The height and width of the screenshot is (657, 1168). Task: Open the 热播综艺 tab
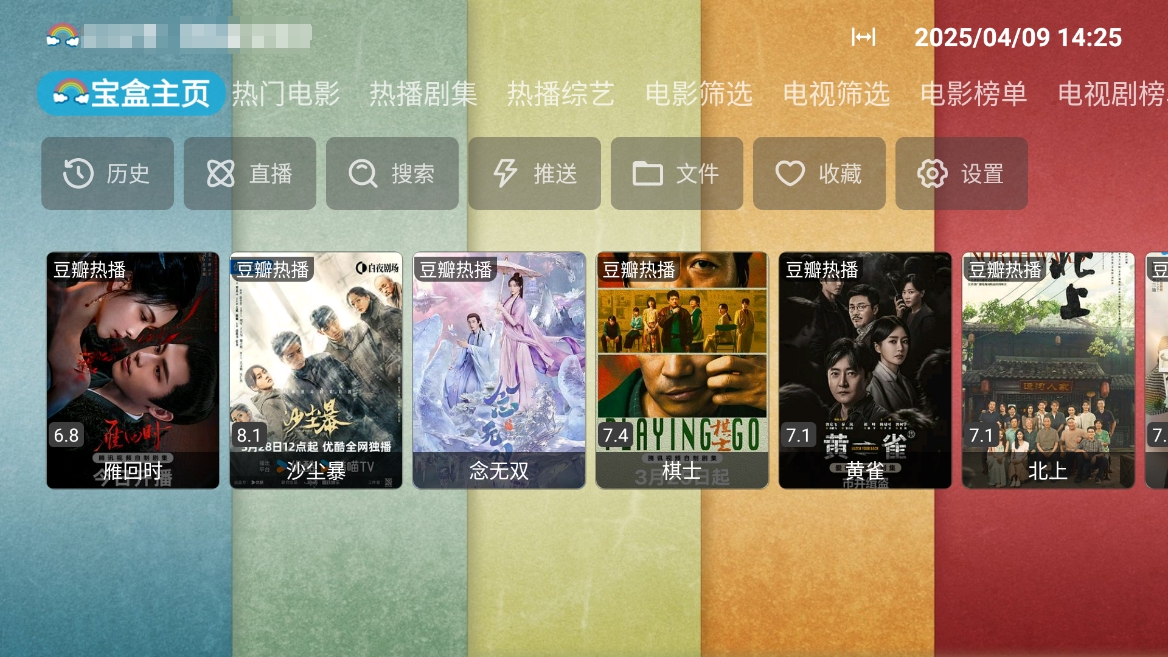click(560, 94)
